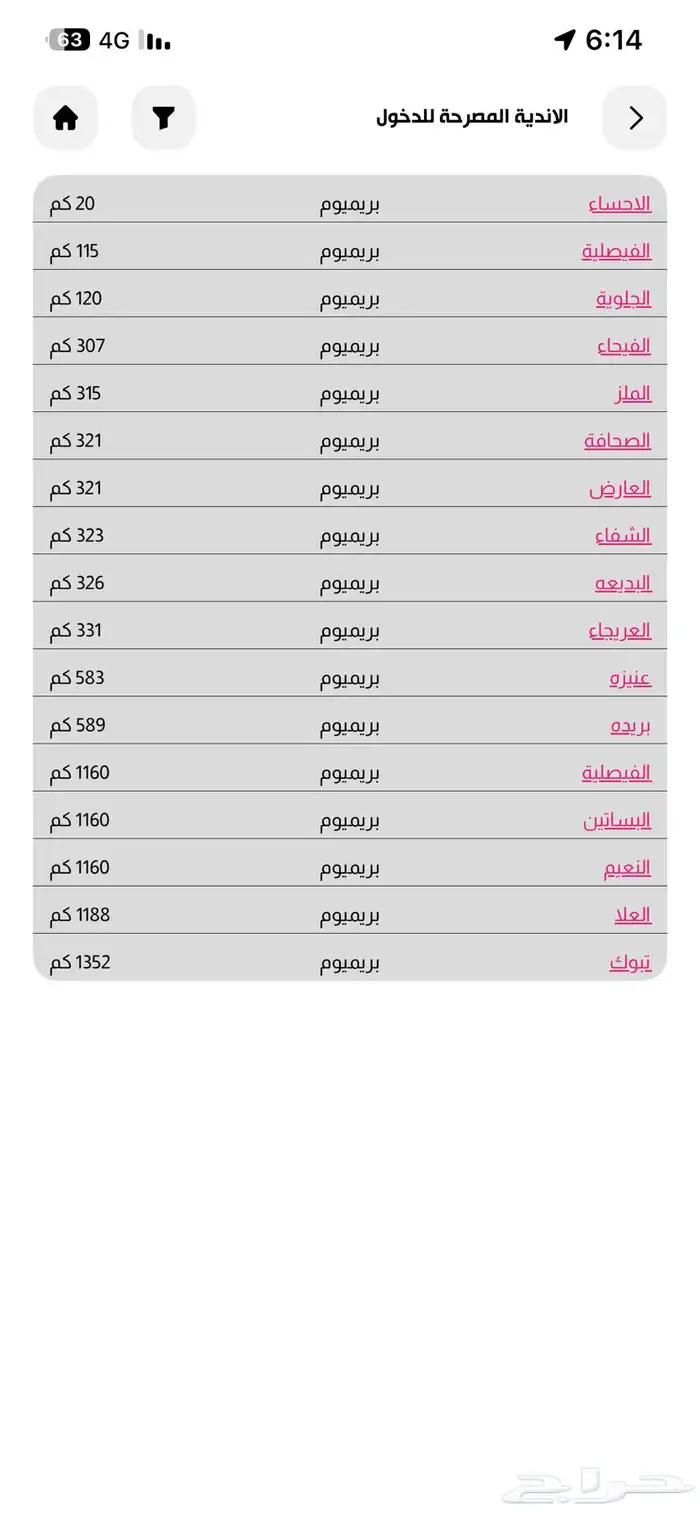Viewport: 700px width, 1514px height.
Task: Open the الفيصلية link listed at 115 كم
Action: [616, 251]
